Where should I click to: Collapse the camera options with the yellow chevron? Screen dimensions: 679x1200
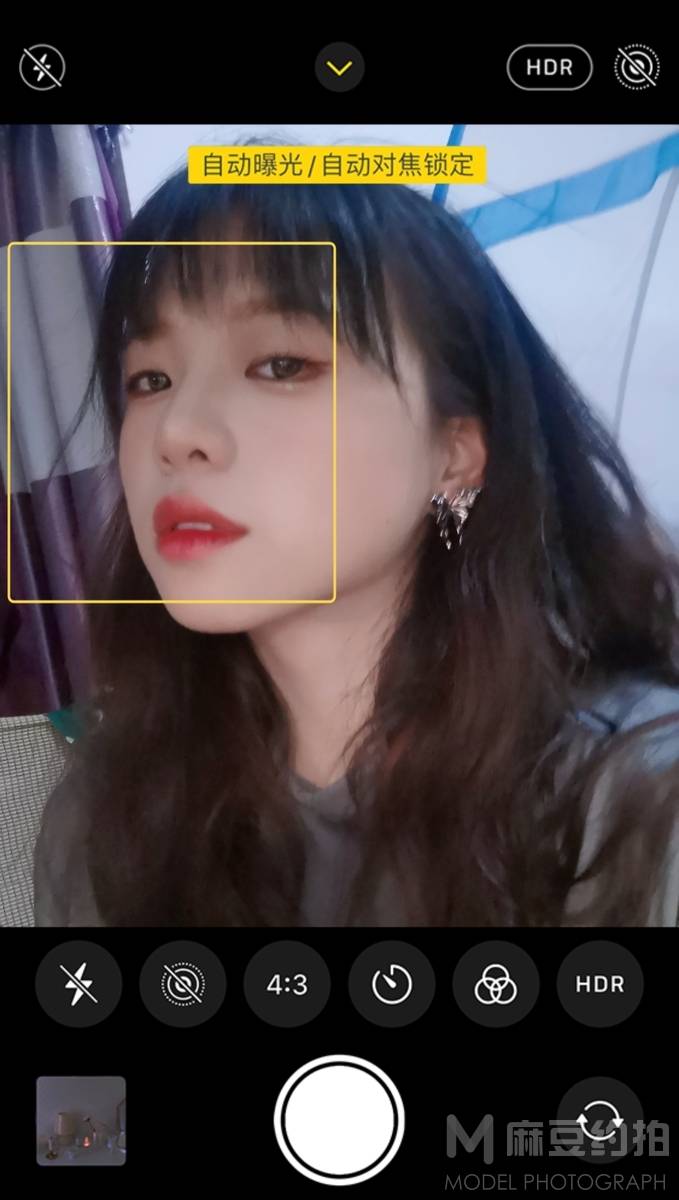coord(339,68)
